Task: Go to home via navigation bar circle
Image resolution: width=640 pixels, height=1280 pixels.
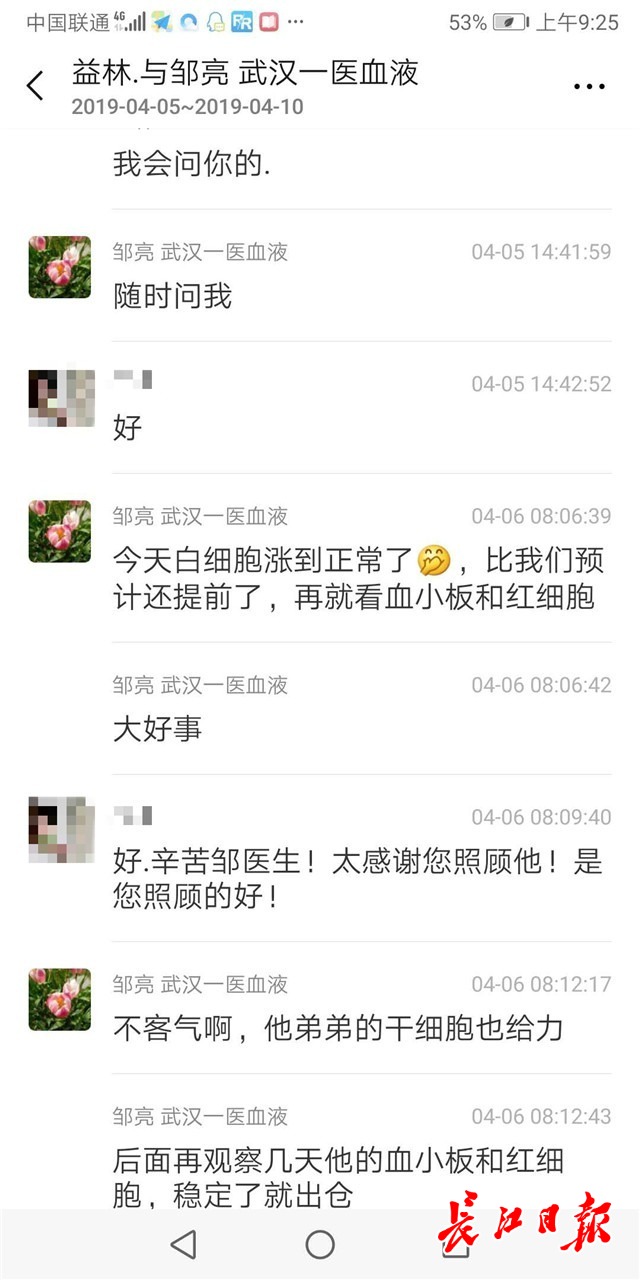Action: click(x=320, y=1244)
